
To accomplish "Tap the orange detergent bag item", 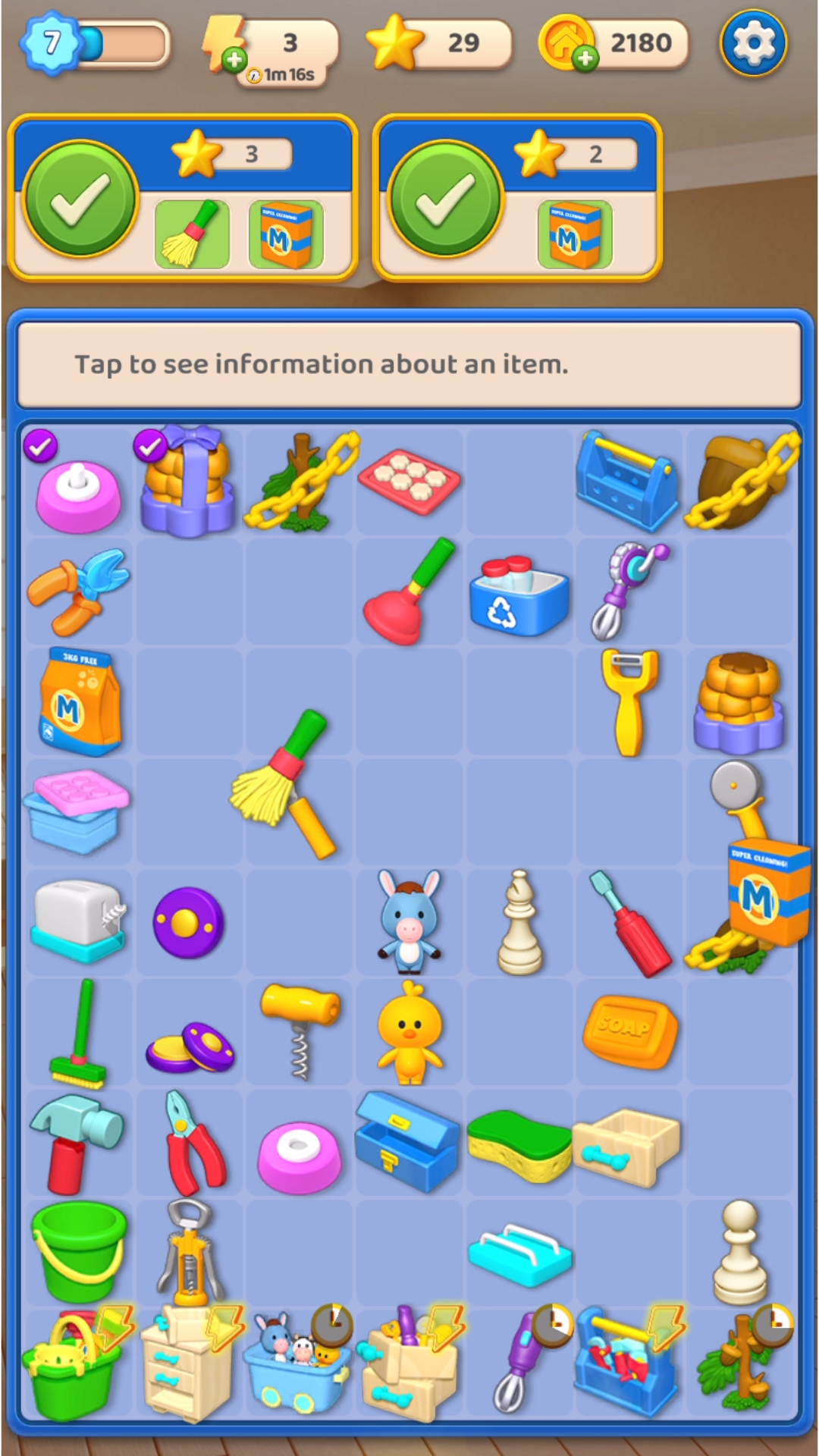I will [77, 701].
